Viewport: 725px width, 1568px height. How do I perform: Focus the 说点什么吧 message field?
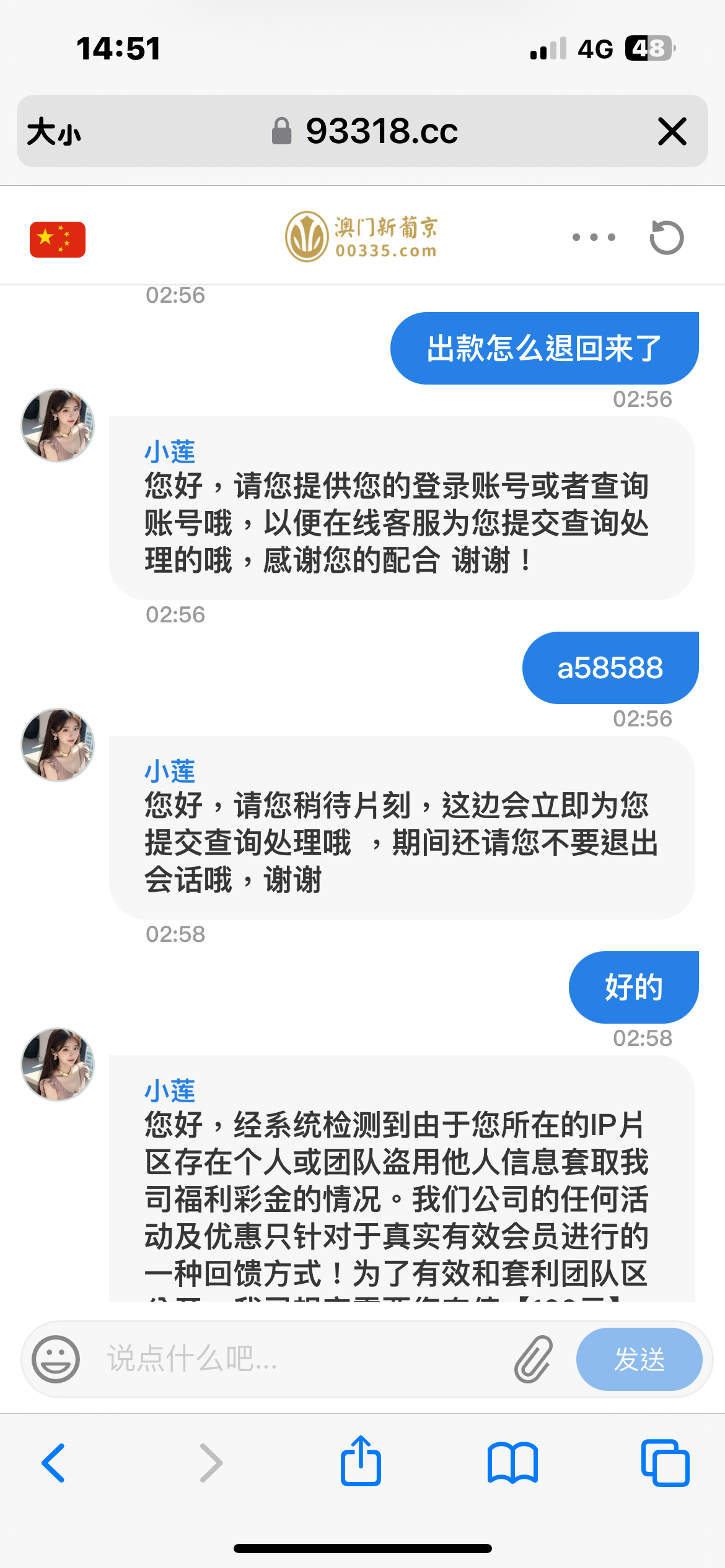pos(297,1359)
